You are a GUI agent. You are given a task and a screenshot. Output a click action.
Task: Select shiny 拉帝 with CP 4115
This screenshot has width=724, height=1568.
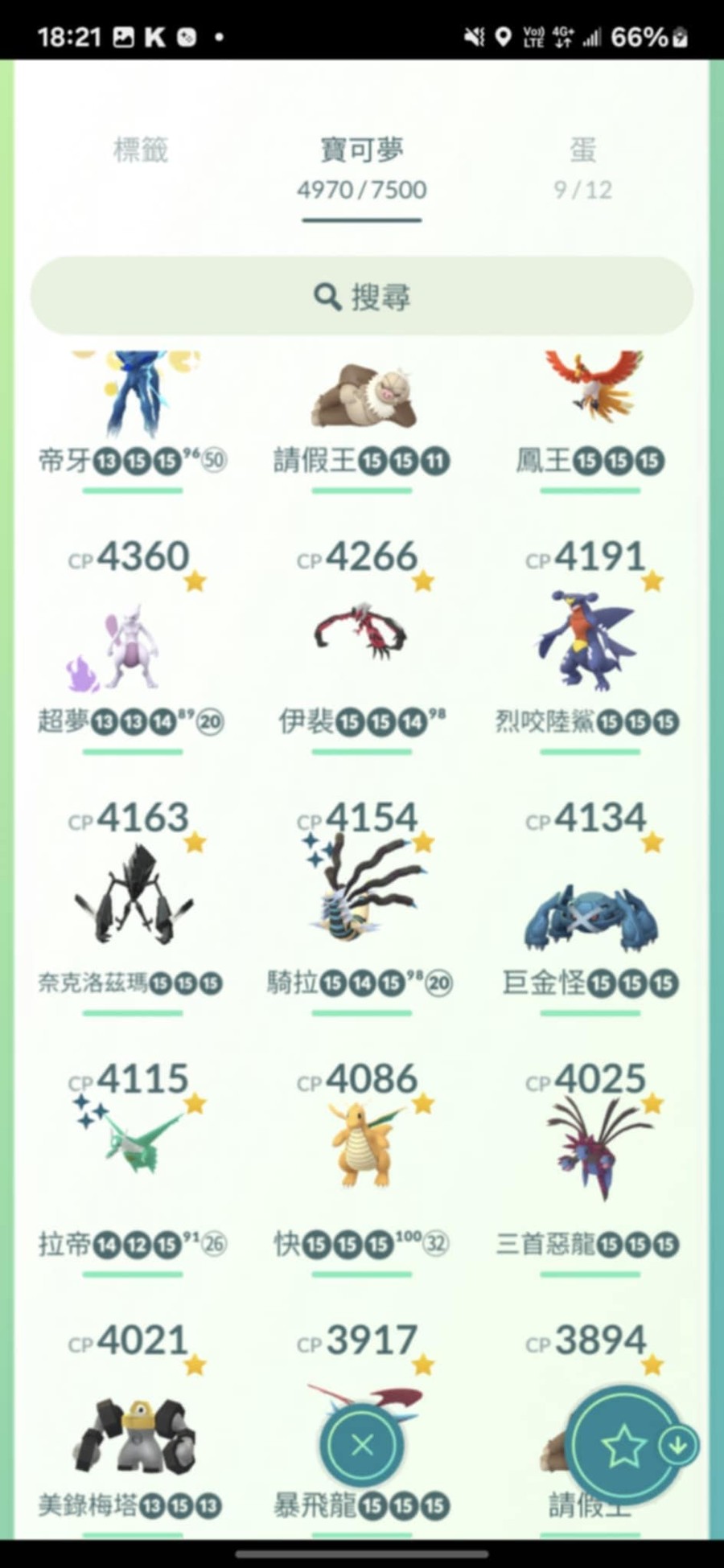[133, 1150]
